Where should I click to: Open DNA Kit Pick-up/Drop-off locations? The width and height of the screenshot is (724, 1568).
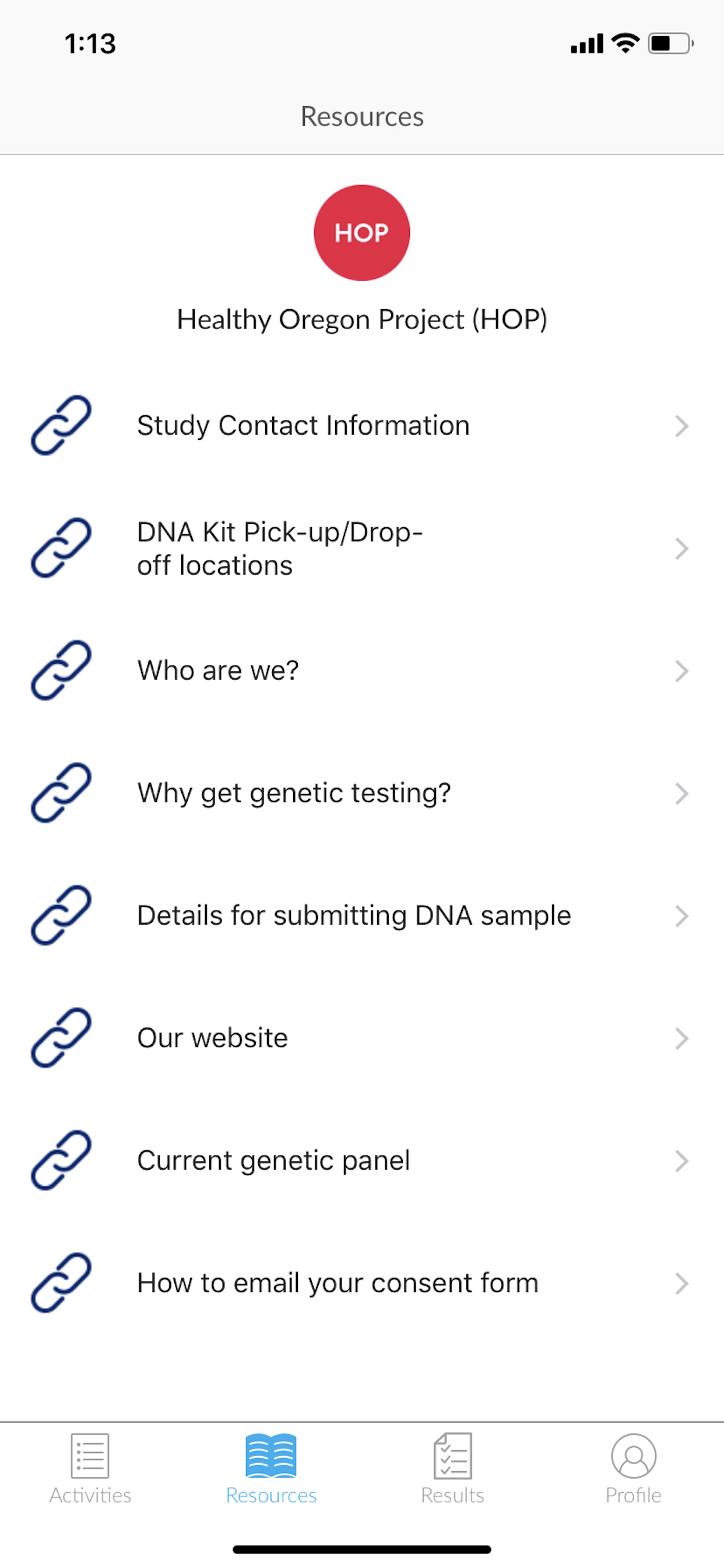click(362, 548)
